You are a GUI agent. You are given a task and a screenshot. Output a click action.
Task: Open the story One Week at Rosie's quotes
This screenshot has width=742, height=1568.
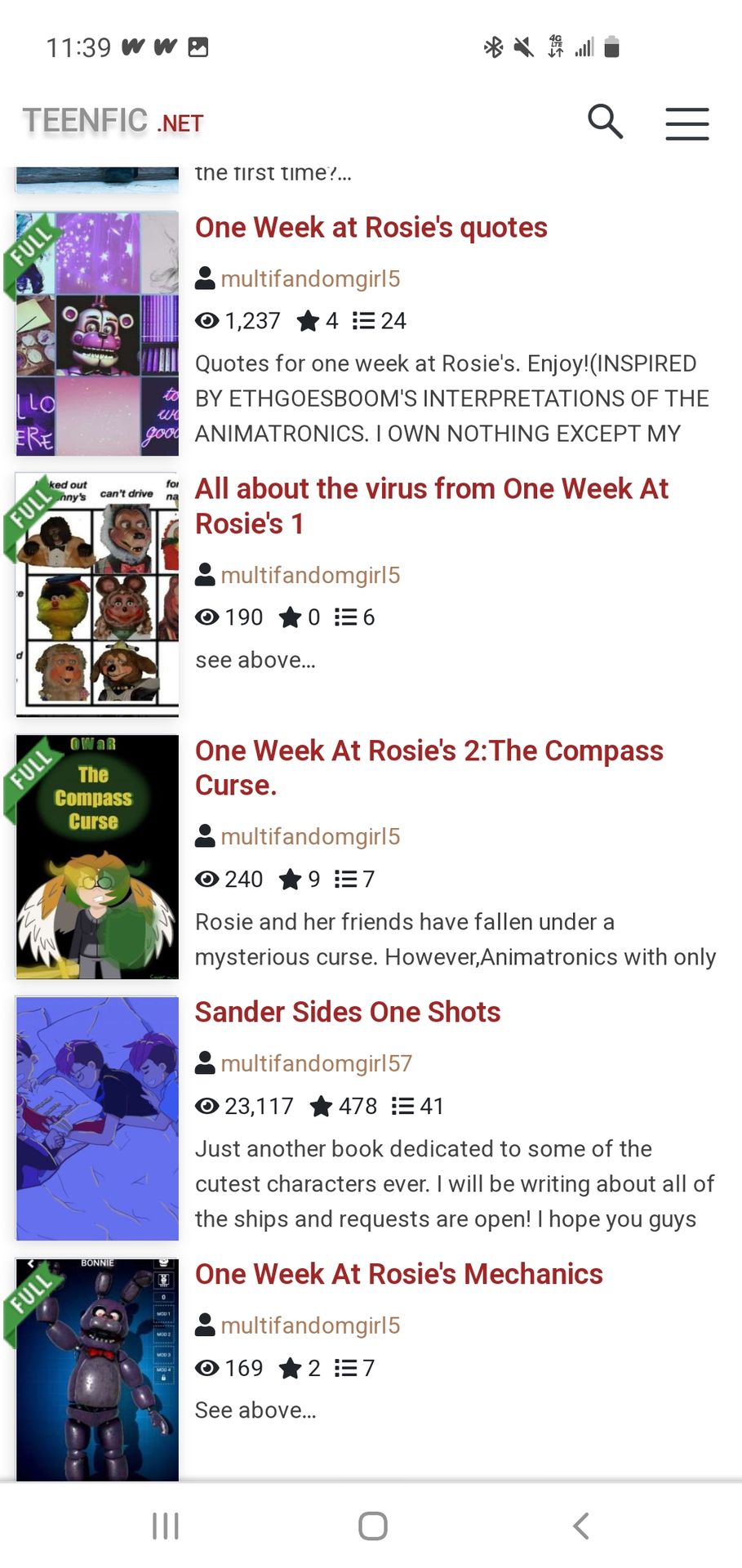click(x=371, y=227)
